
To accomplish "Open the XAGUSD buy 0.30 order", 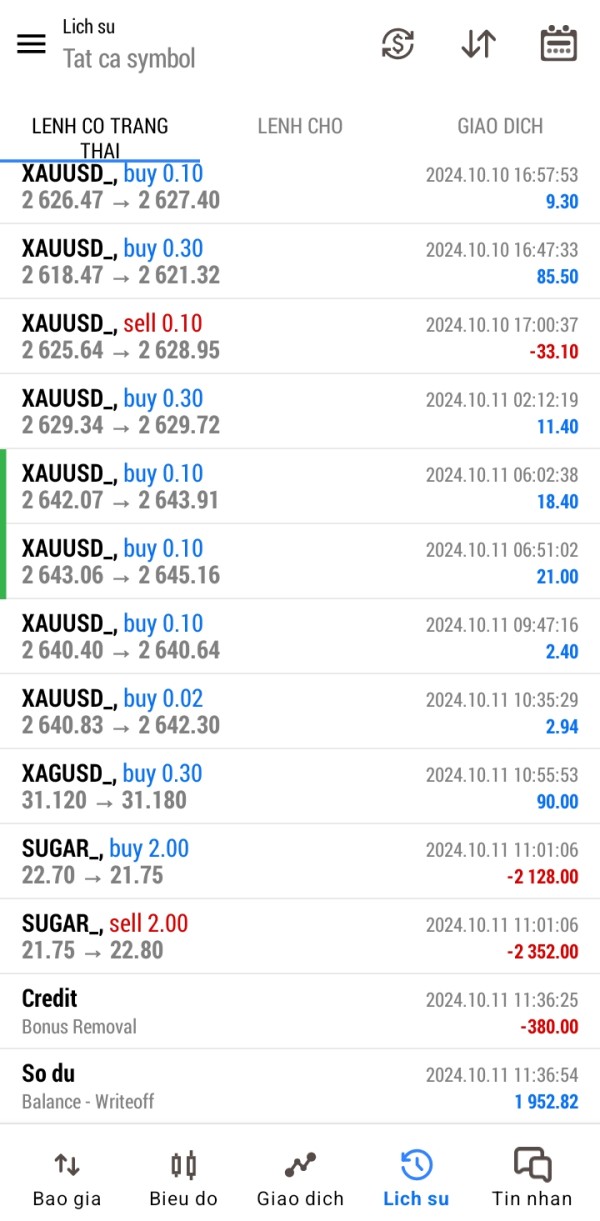I will click(x=300, y=787).
